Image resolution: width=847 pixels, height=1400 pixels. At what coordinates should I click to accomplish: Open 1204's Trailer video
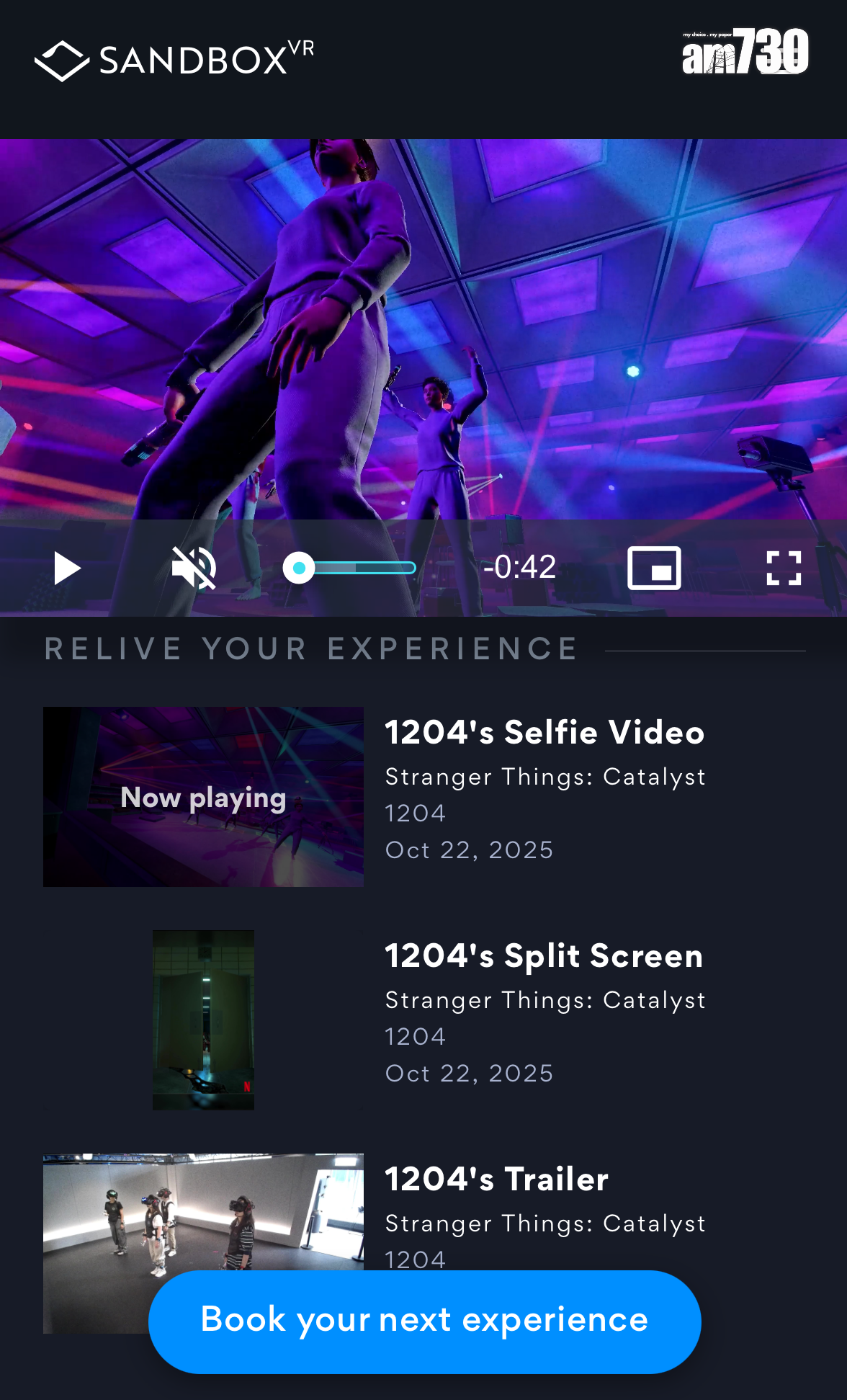pos(496,1180)
